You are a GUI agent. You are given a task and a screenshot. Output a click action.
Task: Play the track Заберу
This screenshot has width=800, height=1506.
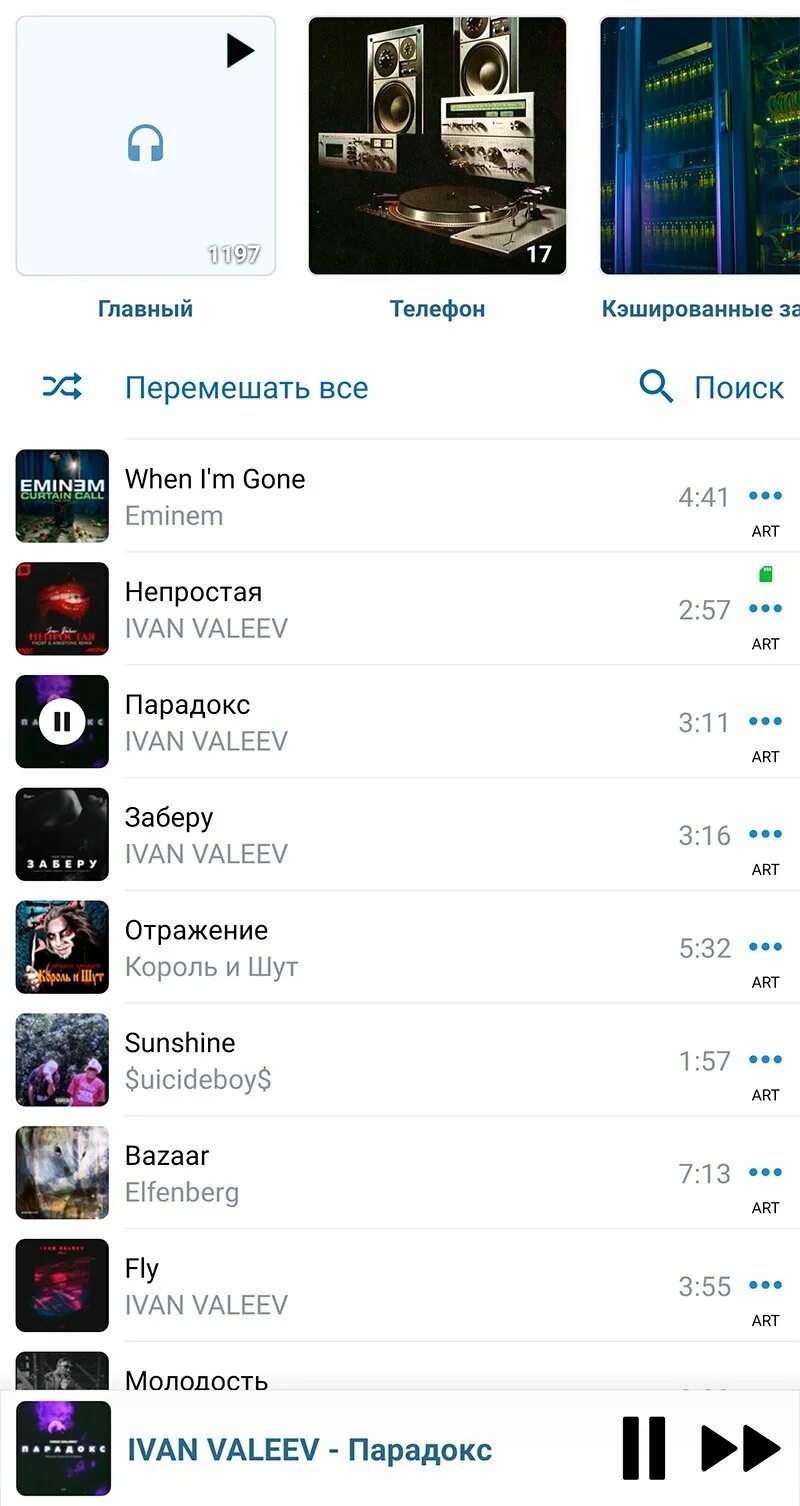[400, 835]
